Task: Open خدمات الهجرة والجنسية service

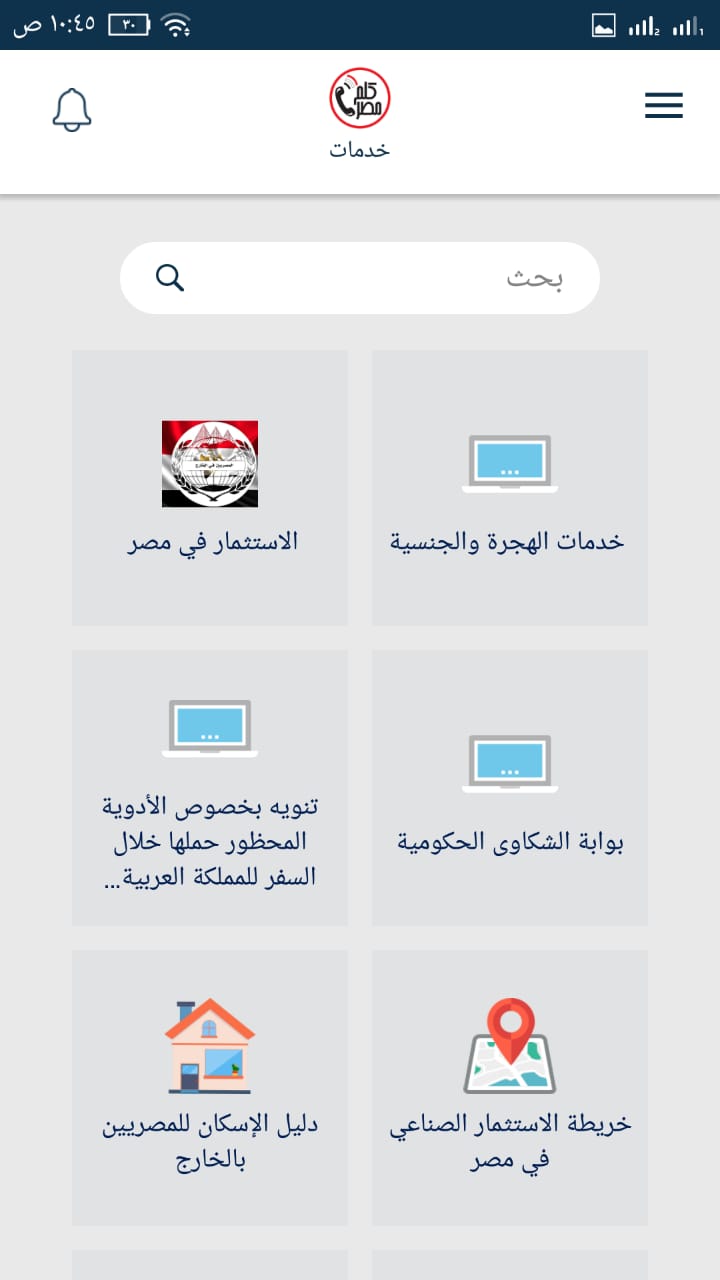Action: tap(509, 487)
